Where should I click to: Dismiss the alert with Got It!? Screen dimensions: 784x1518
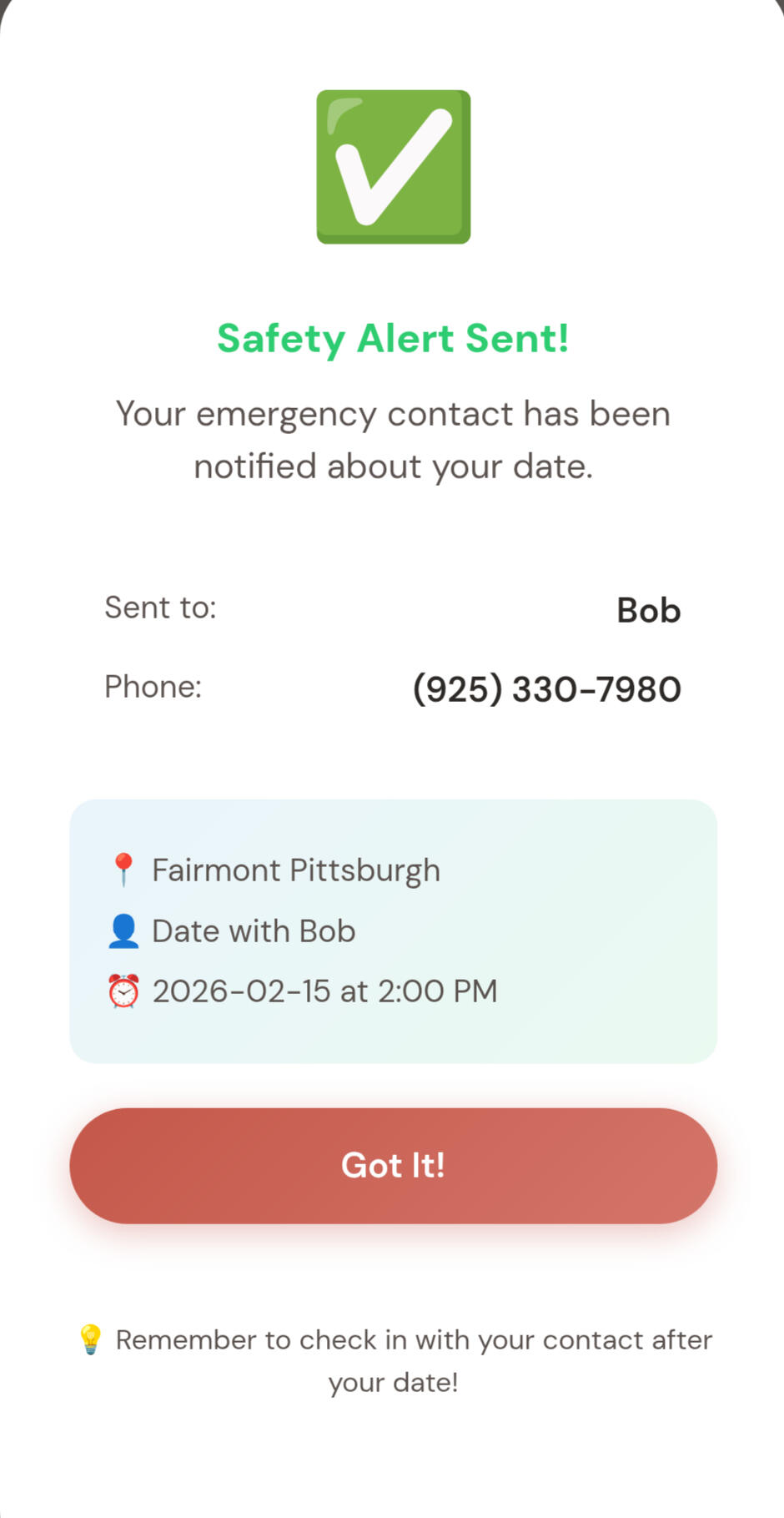pyautogui.click(x=393, y=1165)
